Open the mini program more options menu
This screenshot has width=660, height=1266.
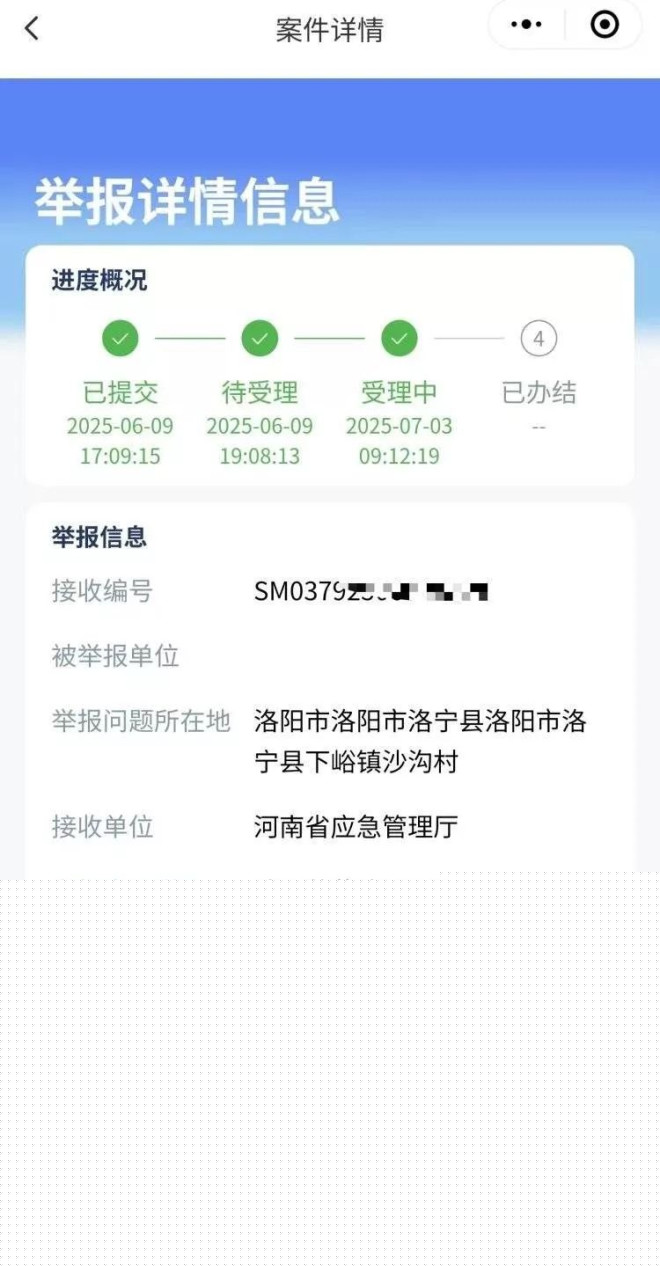[526, 25]
